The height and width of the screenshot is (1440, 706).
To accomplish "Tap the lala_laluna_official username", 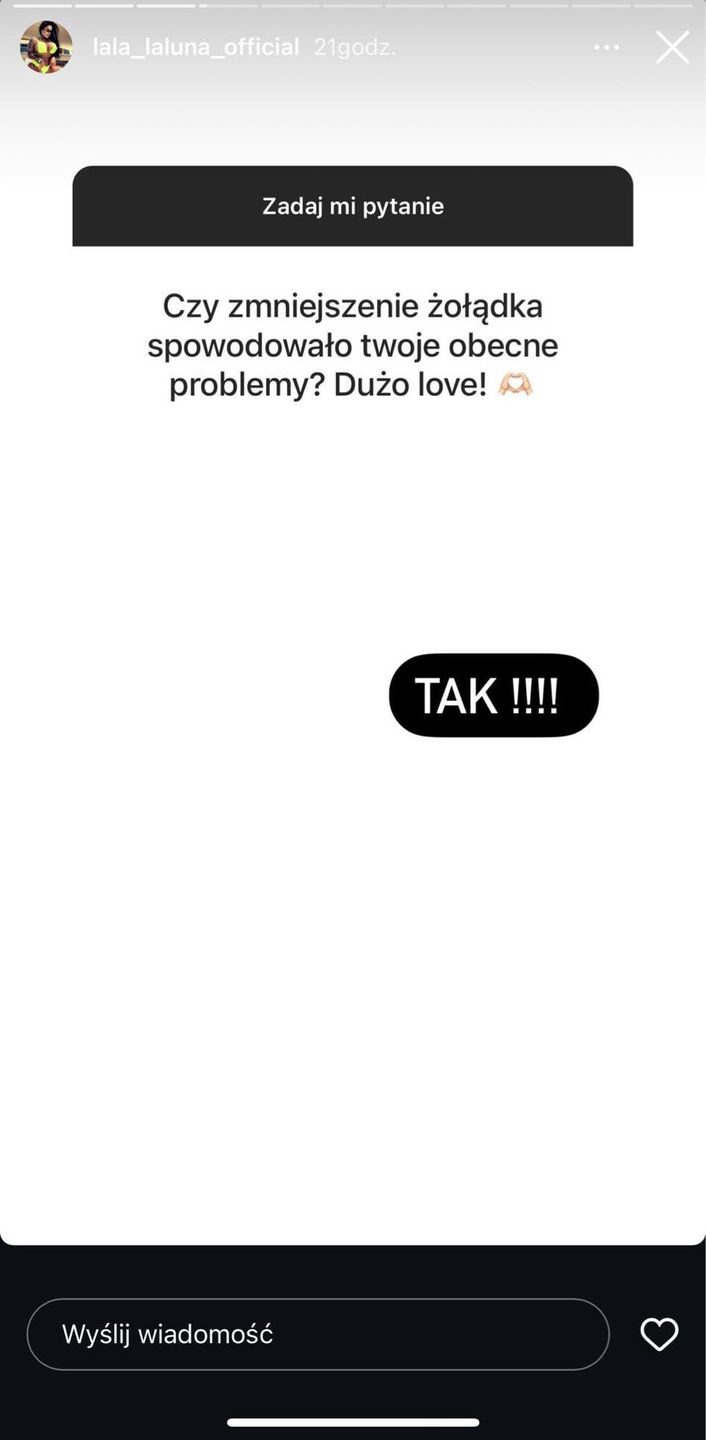I will pyautogui.click(x=196, y=47).
